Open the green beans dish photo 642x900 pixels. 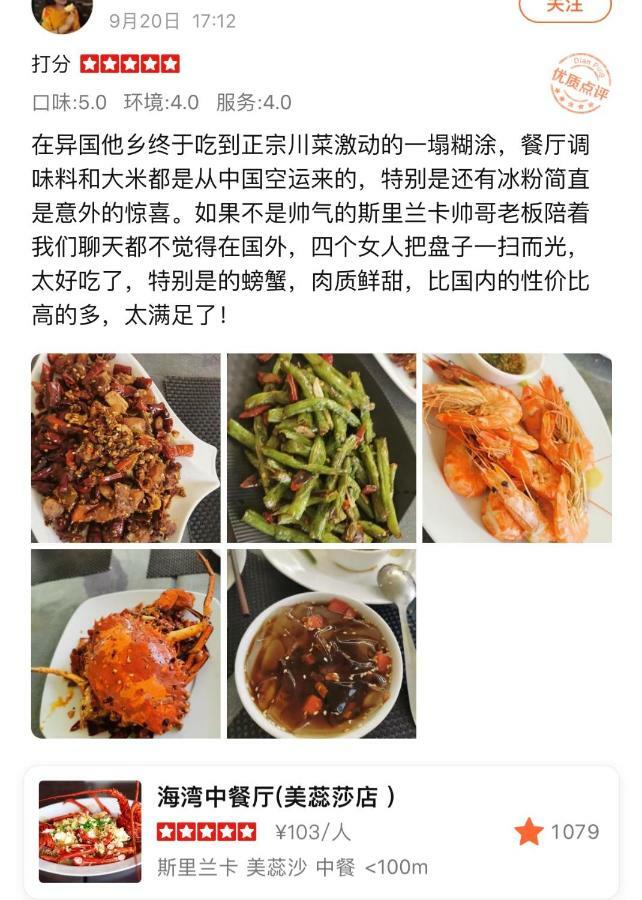click(x=321, y=447)
